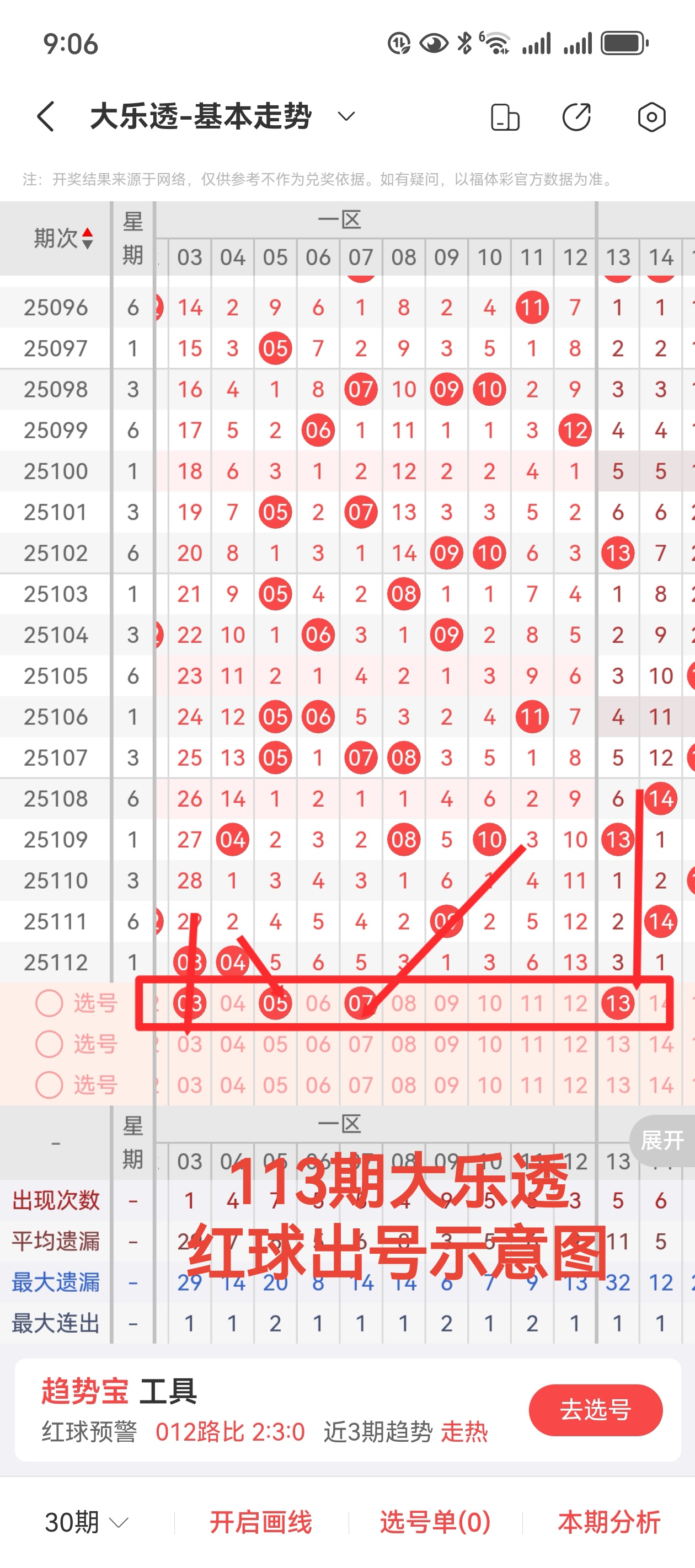Open the 选号单(0) list

tap(435, 1522)
